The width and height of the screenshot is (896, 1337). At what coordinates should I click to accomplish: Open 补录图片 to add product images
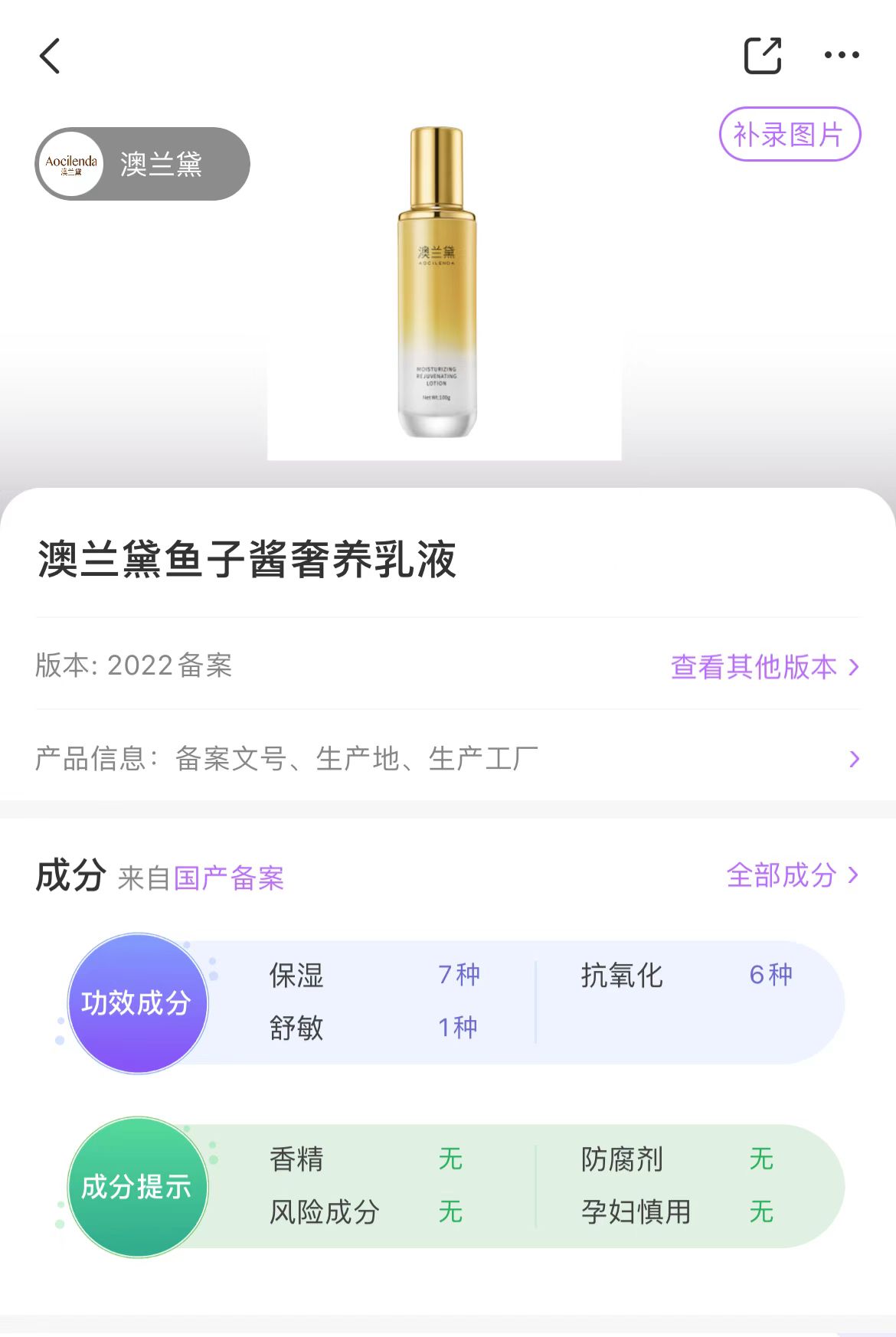(x=790, y=135)
